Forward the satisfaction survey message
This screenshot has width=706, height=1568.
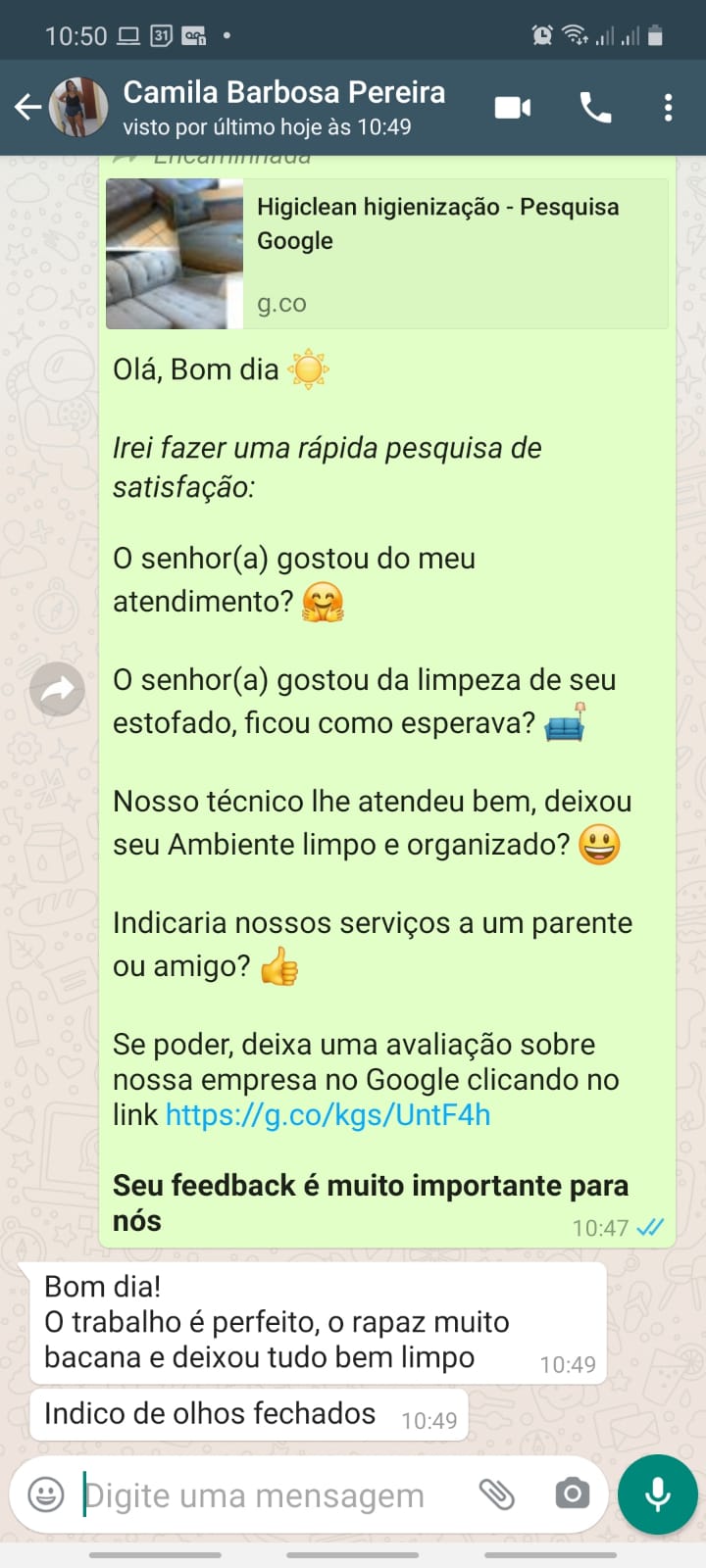[x=57, y=690]
